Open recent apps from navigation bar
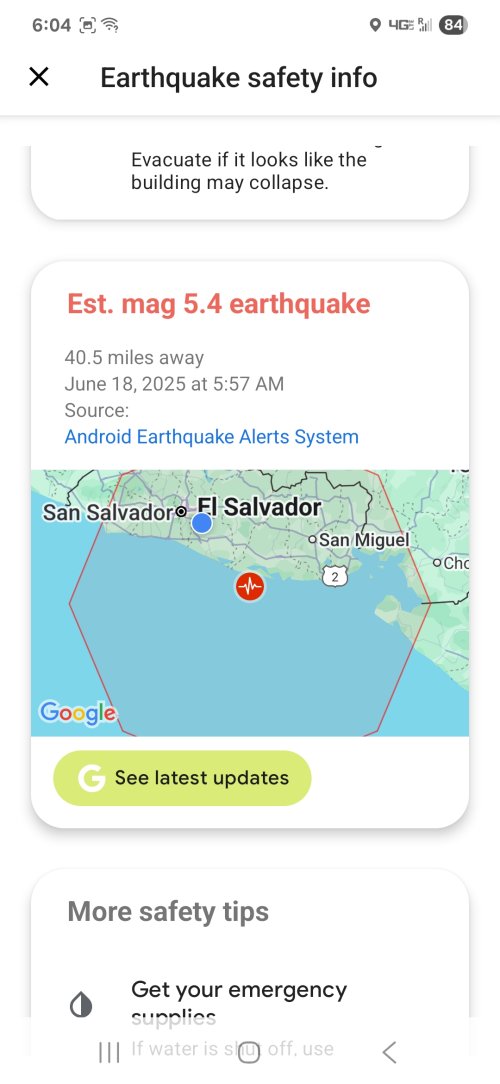This screenshot has height=1084, width=500. coord(109,1052)
